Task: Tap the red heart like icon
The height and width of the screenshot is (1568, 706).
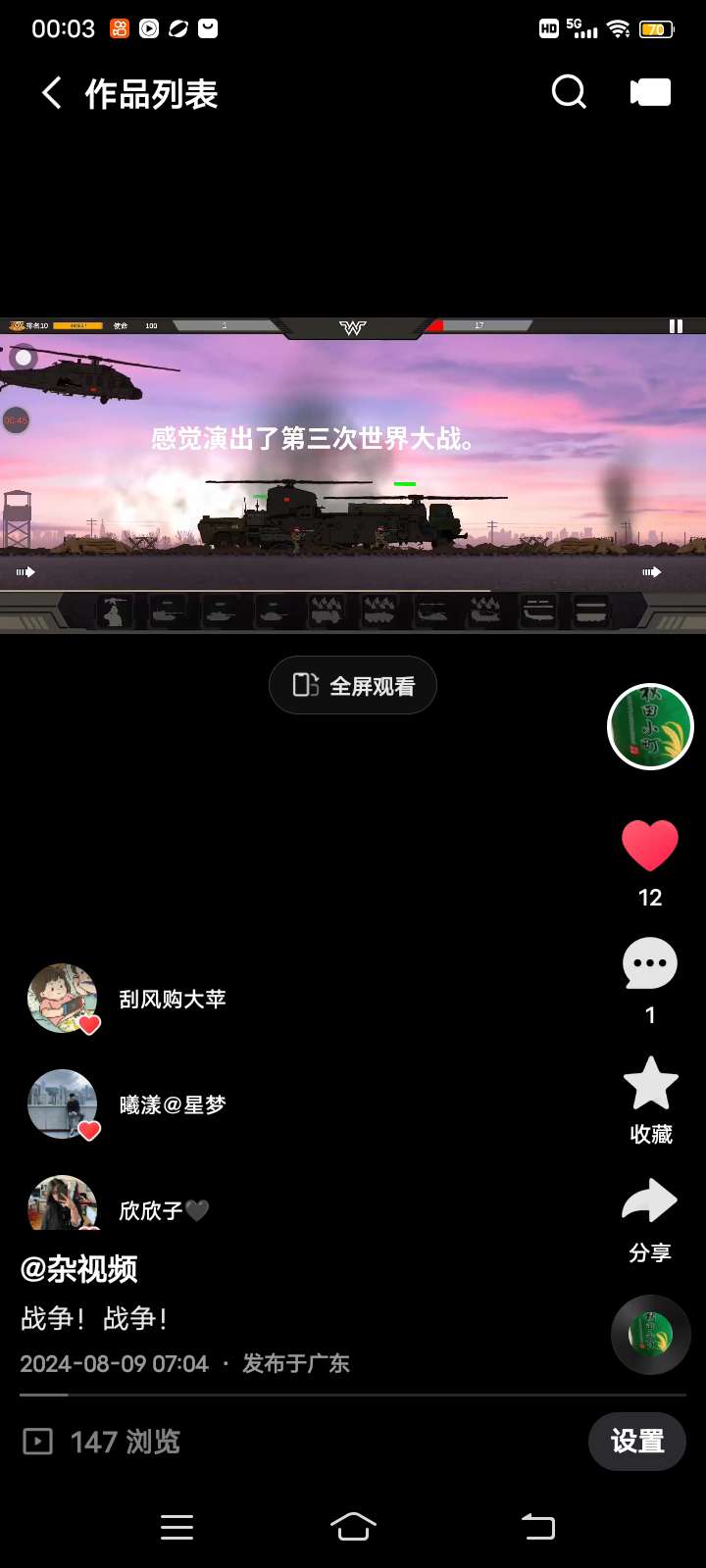Action: (x=650, y=845)
